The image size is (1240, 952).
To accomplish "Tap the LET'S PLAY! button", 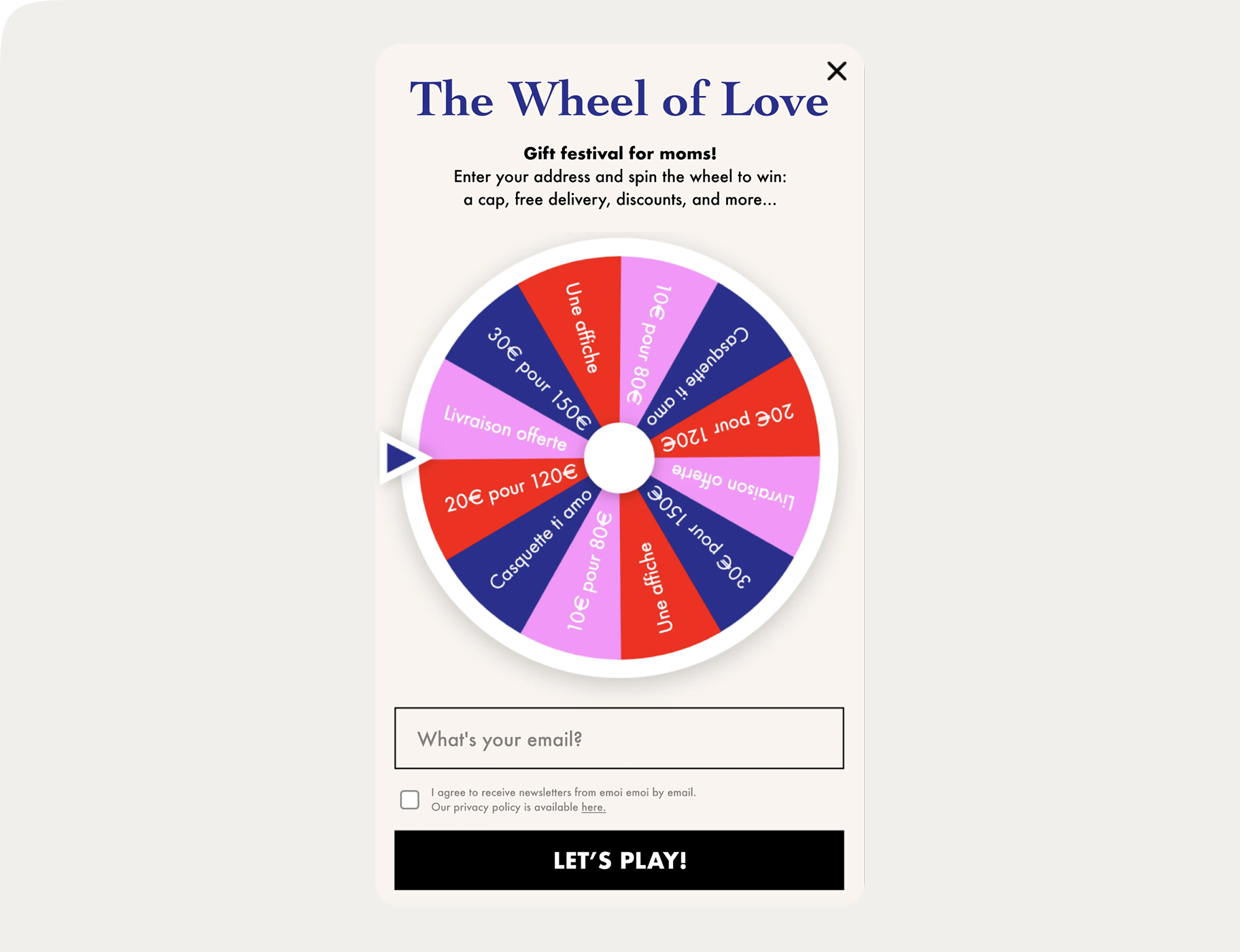I will [619, 860].
